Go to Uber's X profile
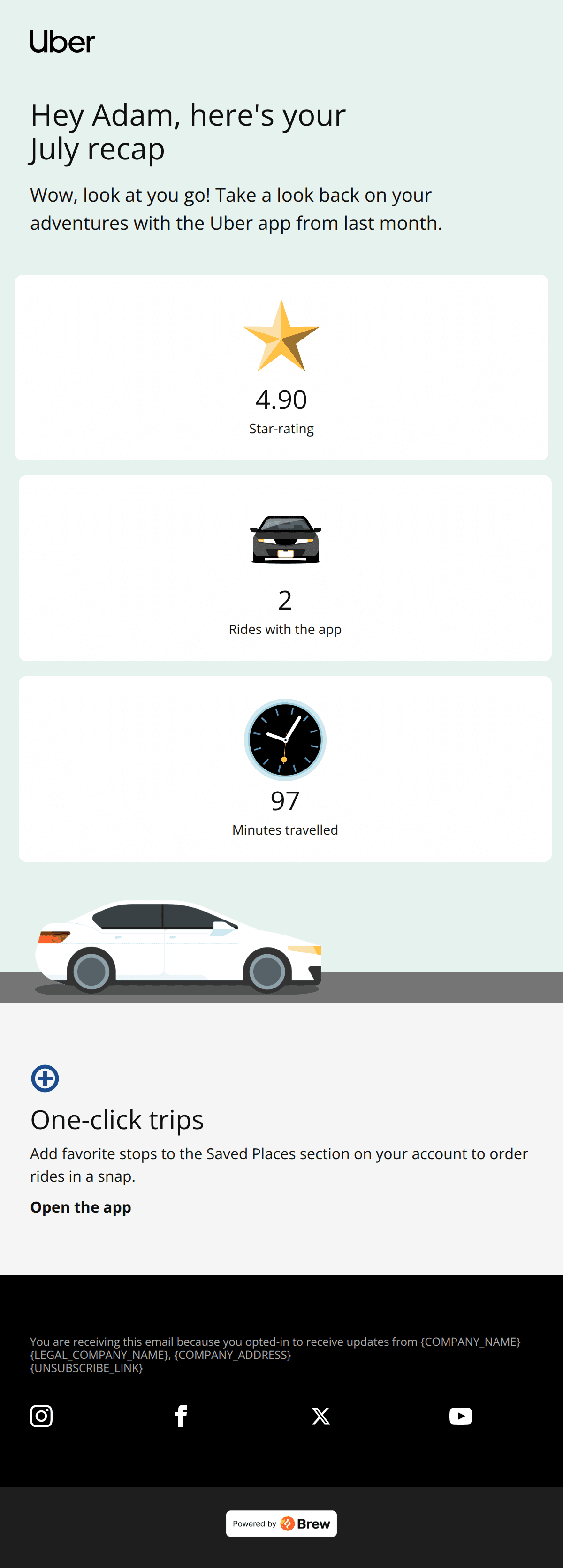Image resolution: width=563 pixels, height=1568 pixels. pos(320,1416)
